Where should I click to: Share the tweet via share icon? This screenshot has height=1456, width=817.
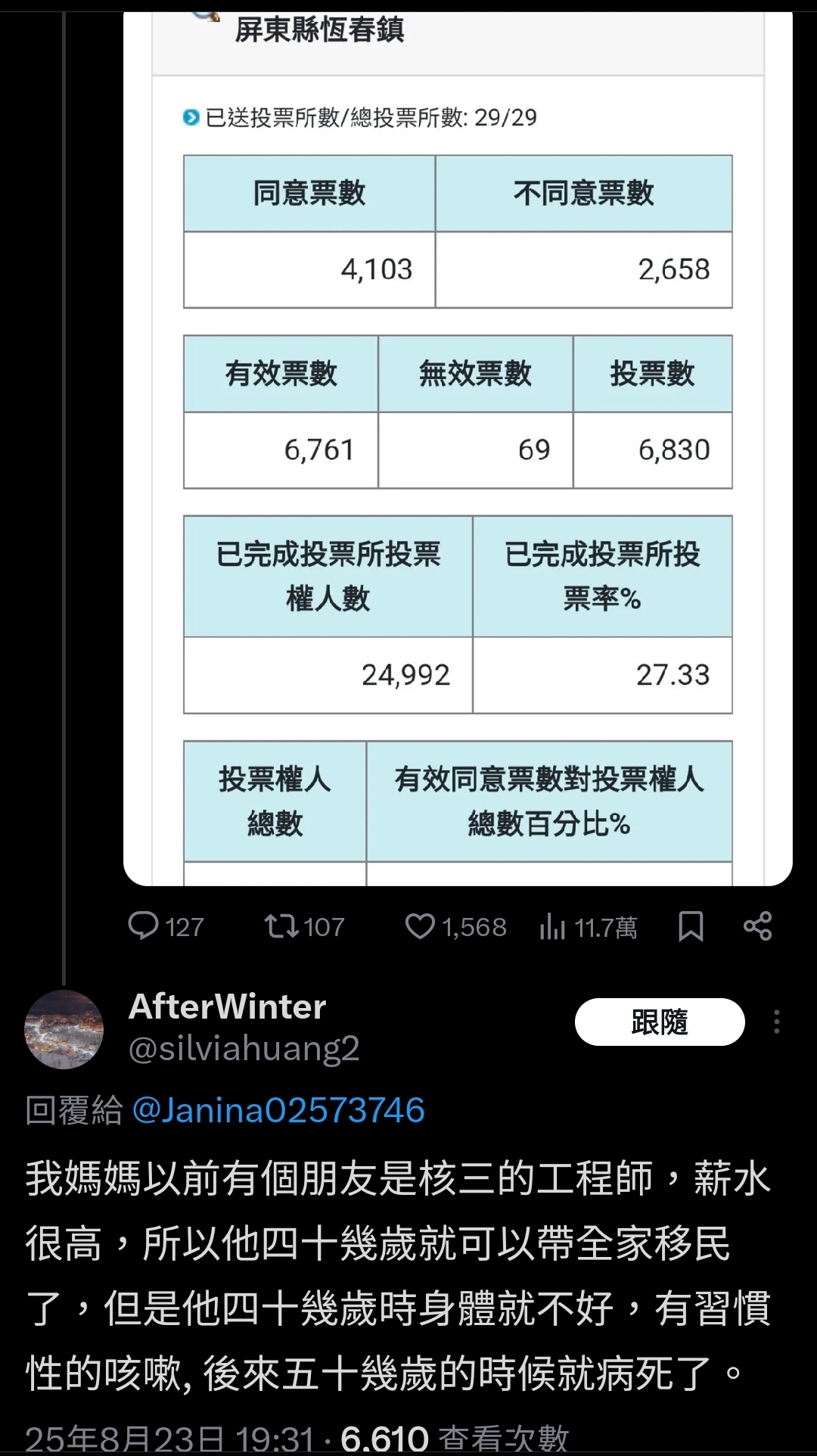(757, 926)
